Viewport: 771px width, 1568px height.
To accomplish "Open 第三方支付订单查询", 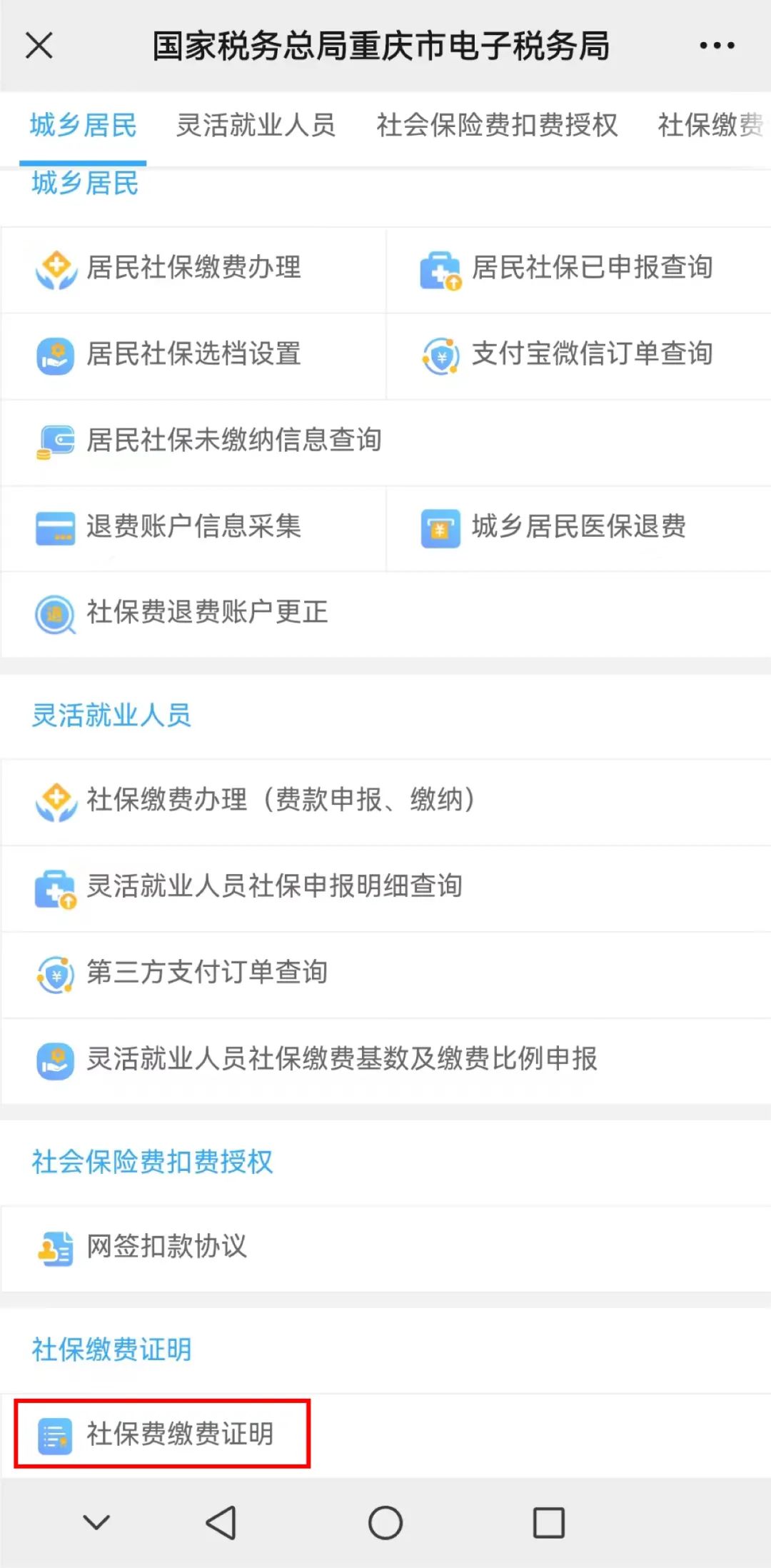I will click(206, 973).
